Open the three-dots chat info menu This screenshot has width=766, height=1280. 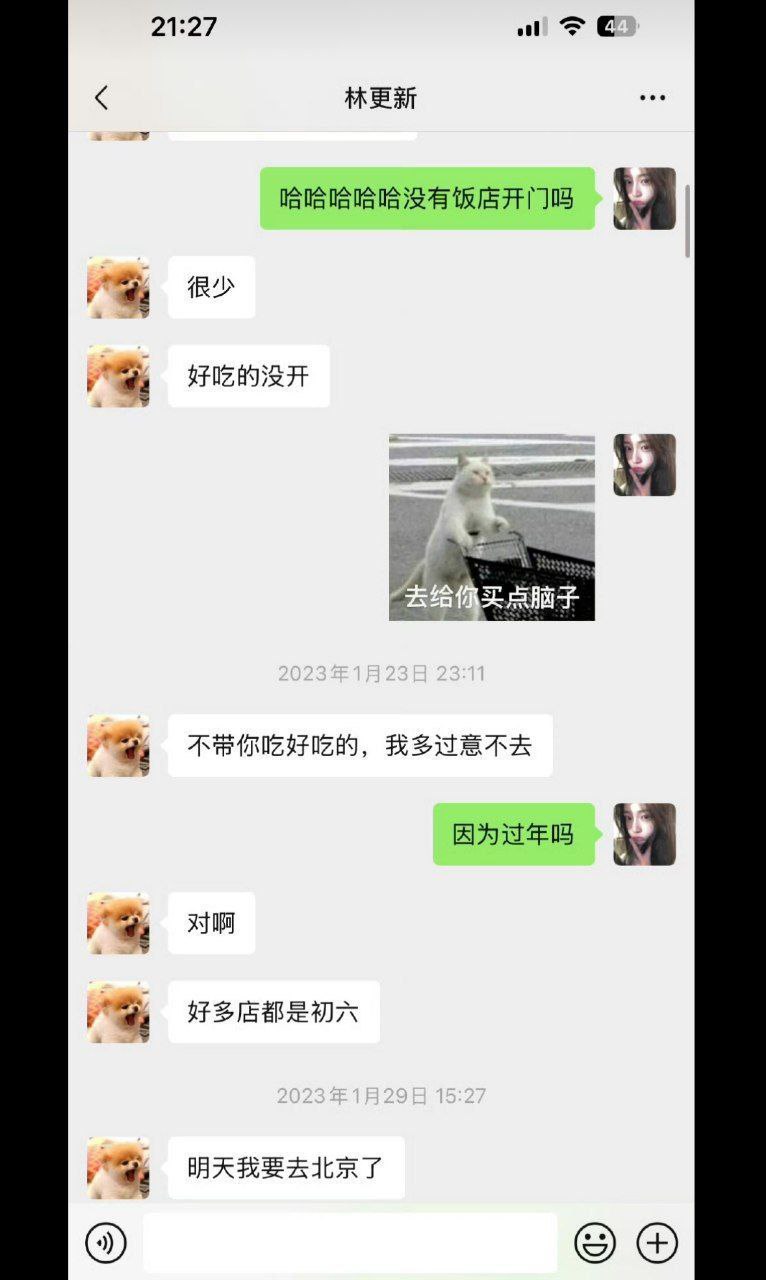652,98
